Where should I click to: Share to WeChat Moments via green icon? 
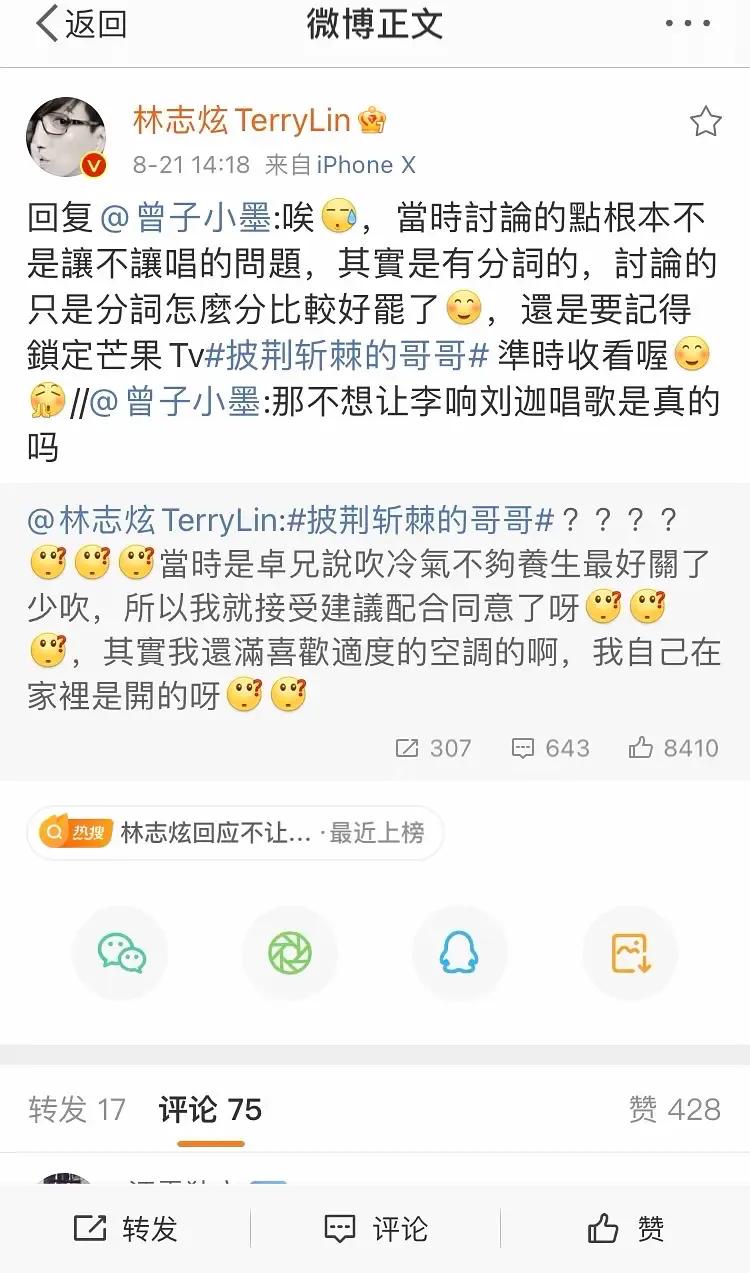[290, 953]
